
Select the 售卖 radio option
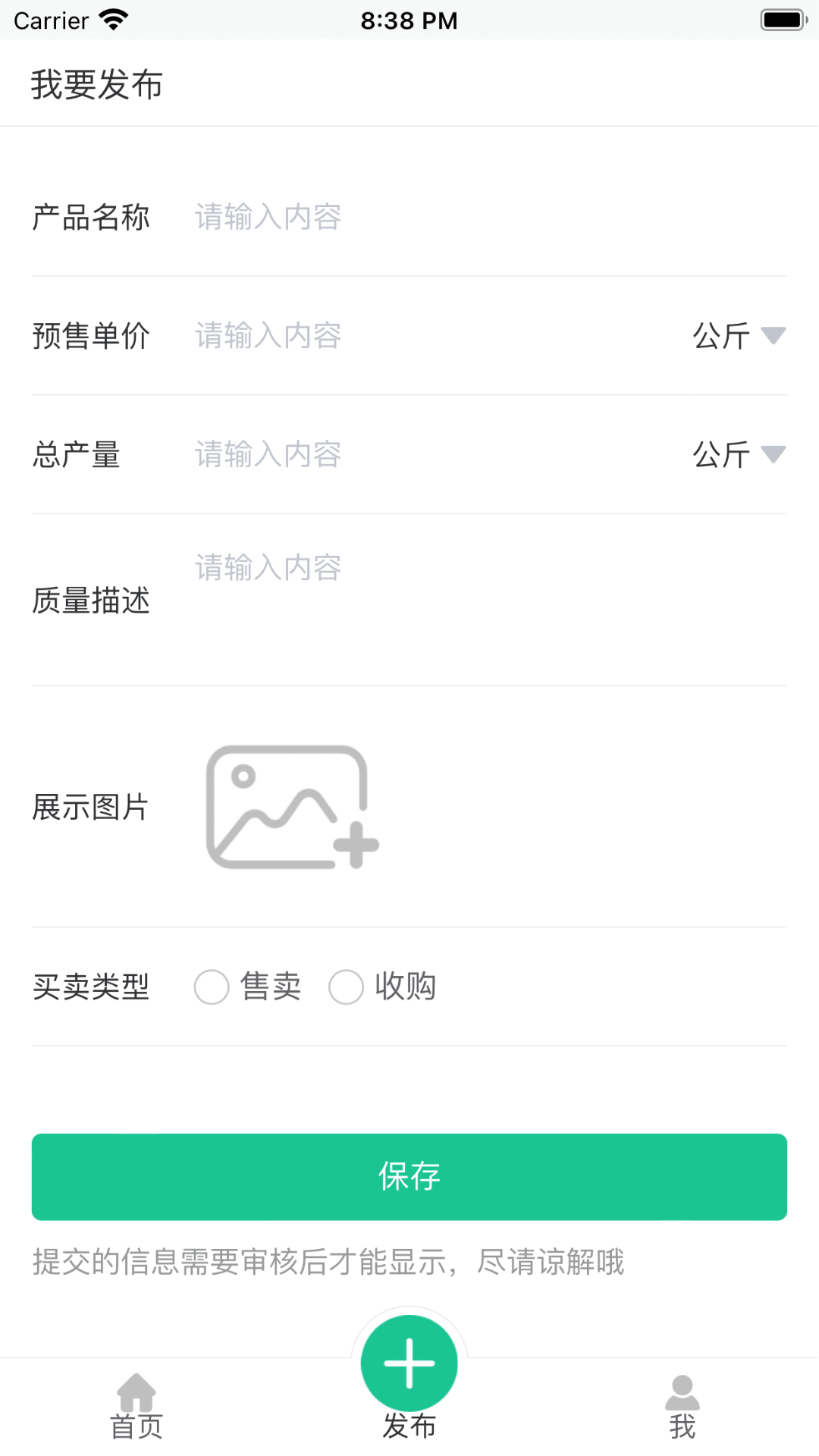212,987
